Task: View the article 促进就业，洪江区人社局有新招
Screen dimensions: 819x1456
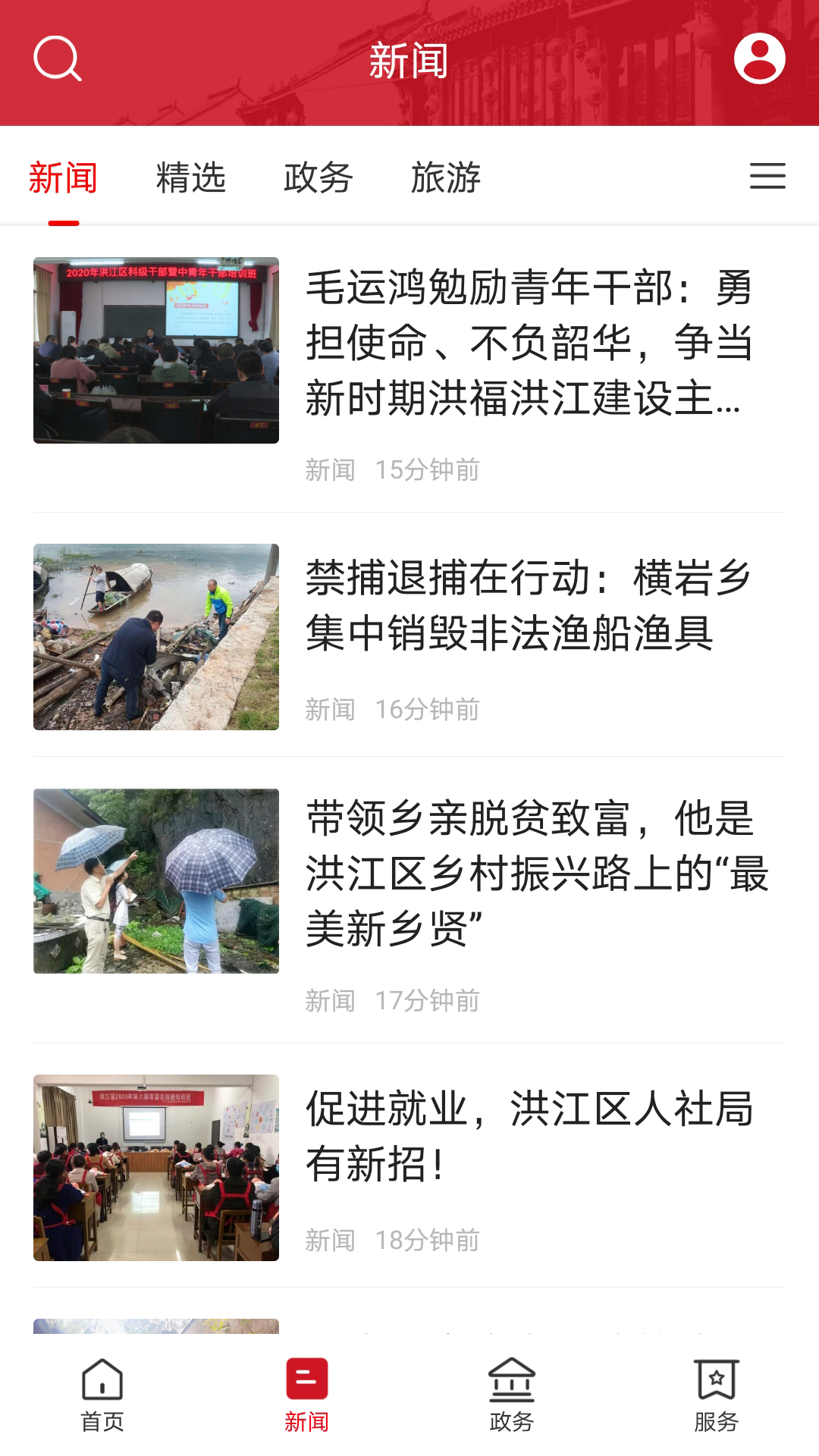Action: [x=529, y=1136]
